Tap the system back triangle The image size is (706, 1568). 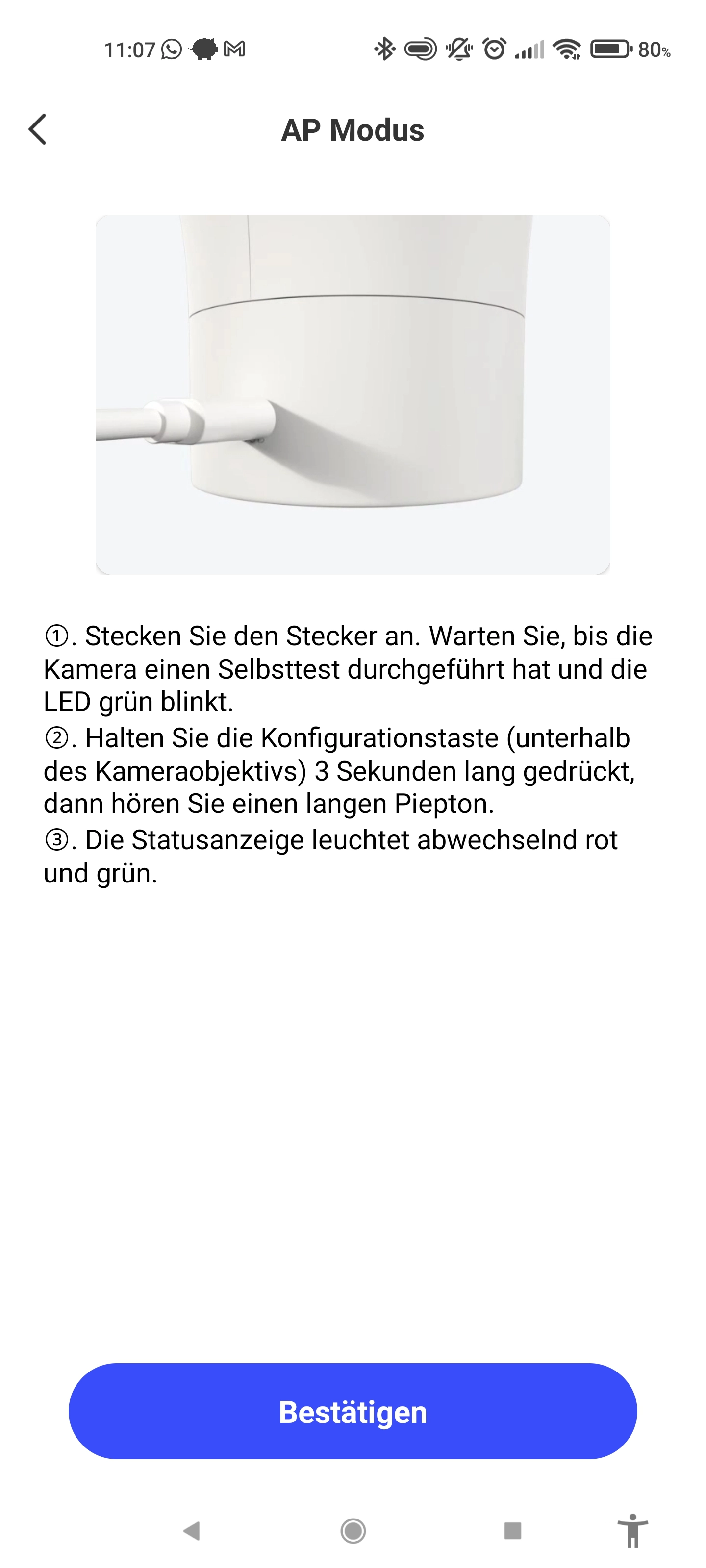click(193, 1530)
